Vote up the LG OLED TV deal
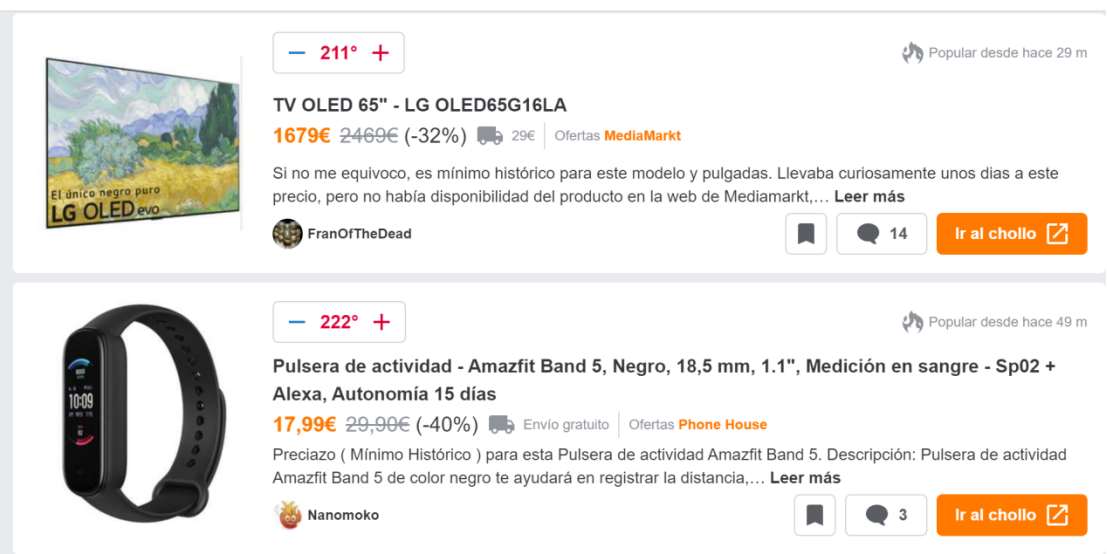 pyautogui.click(x=380, y=53)
